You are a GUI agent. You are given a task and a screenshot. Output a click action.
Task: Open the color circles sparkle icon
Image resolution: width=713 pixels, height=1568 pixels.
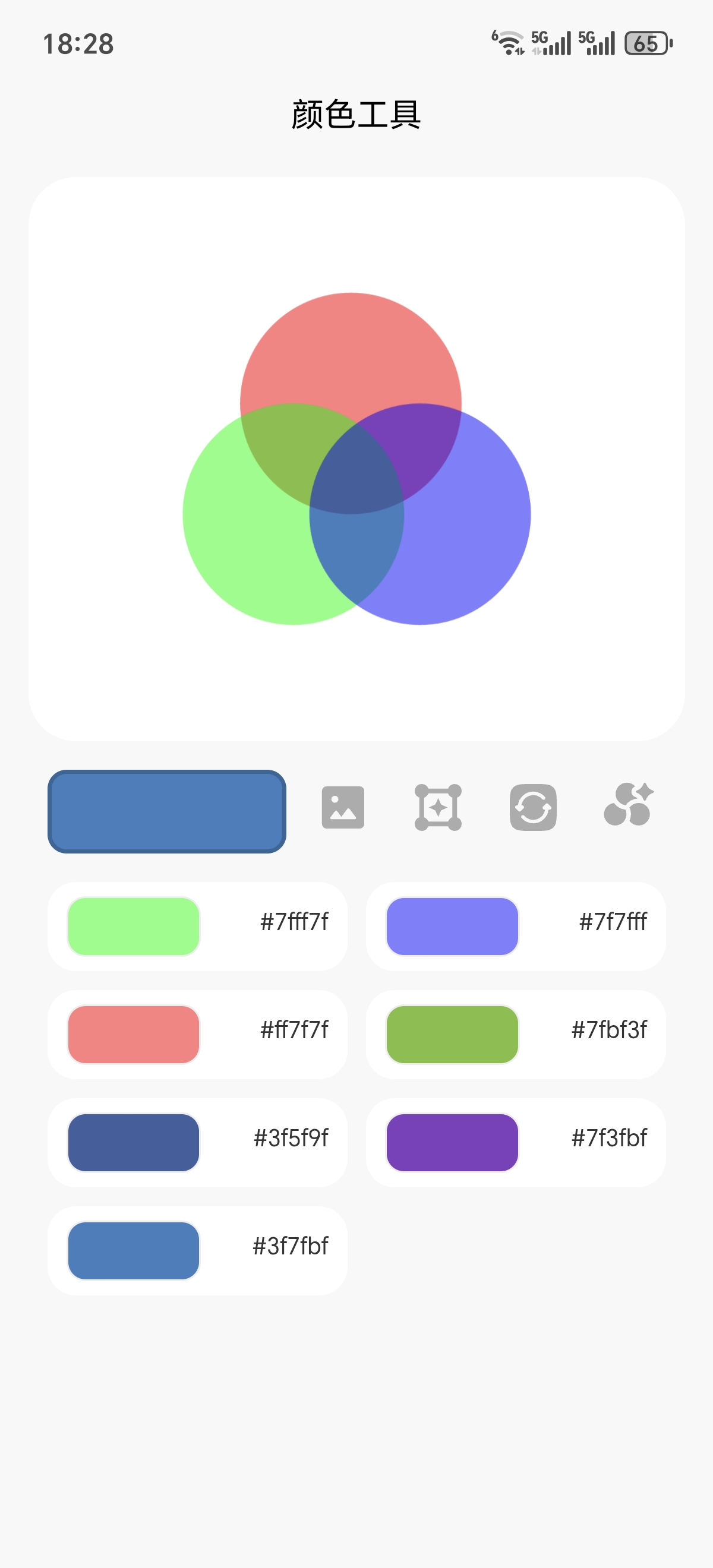629,805
